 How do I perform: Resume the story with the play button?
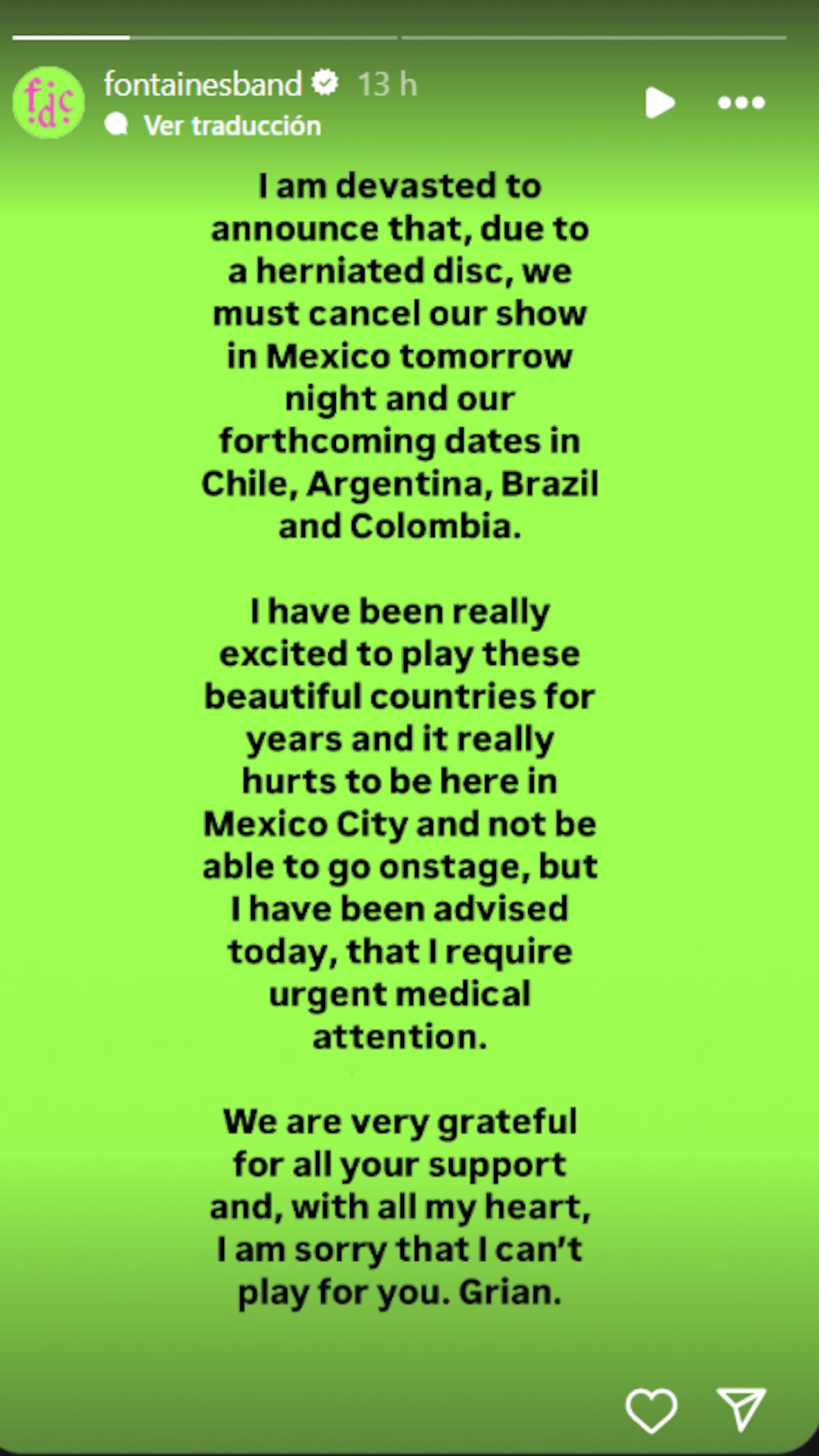(x=659, y=103)
